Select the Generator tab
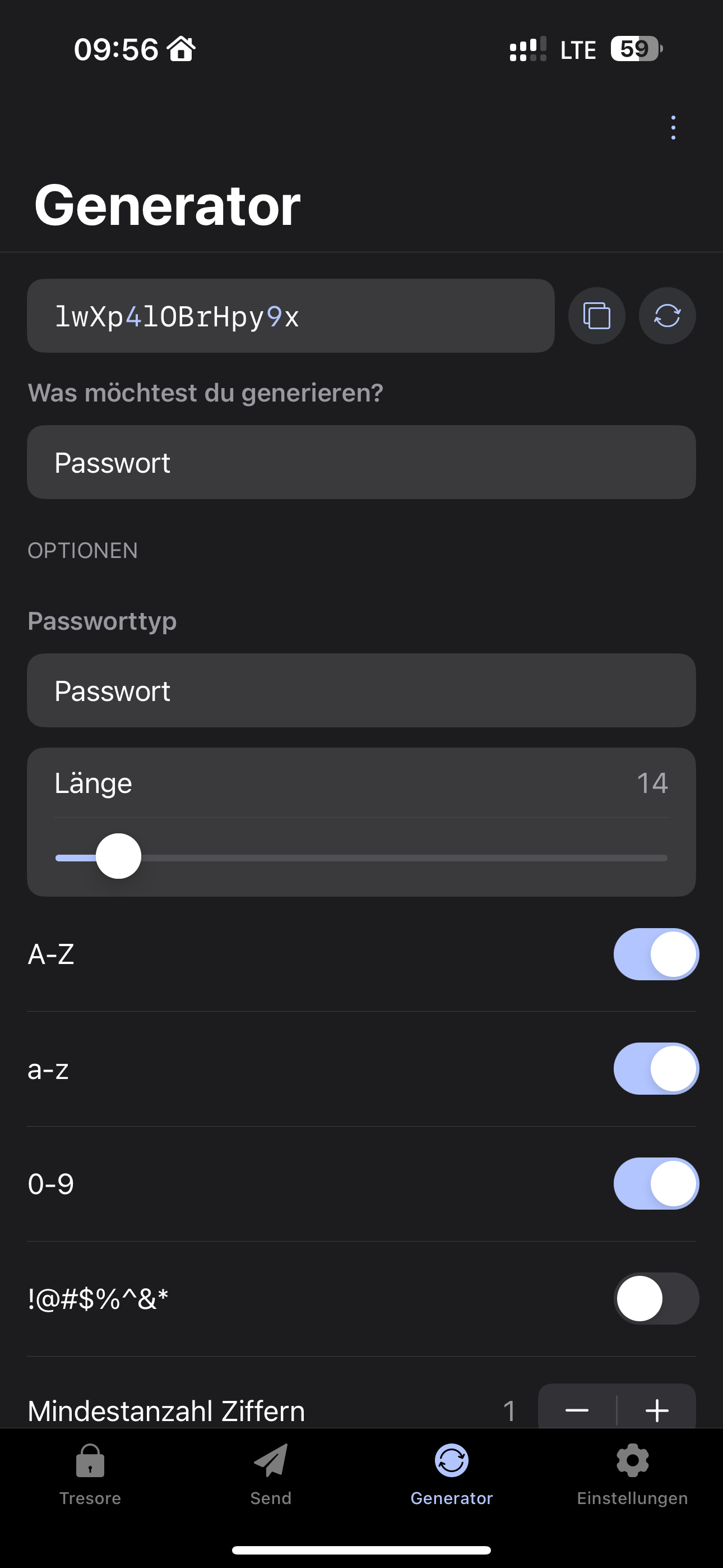 point(452,1474)
